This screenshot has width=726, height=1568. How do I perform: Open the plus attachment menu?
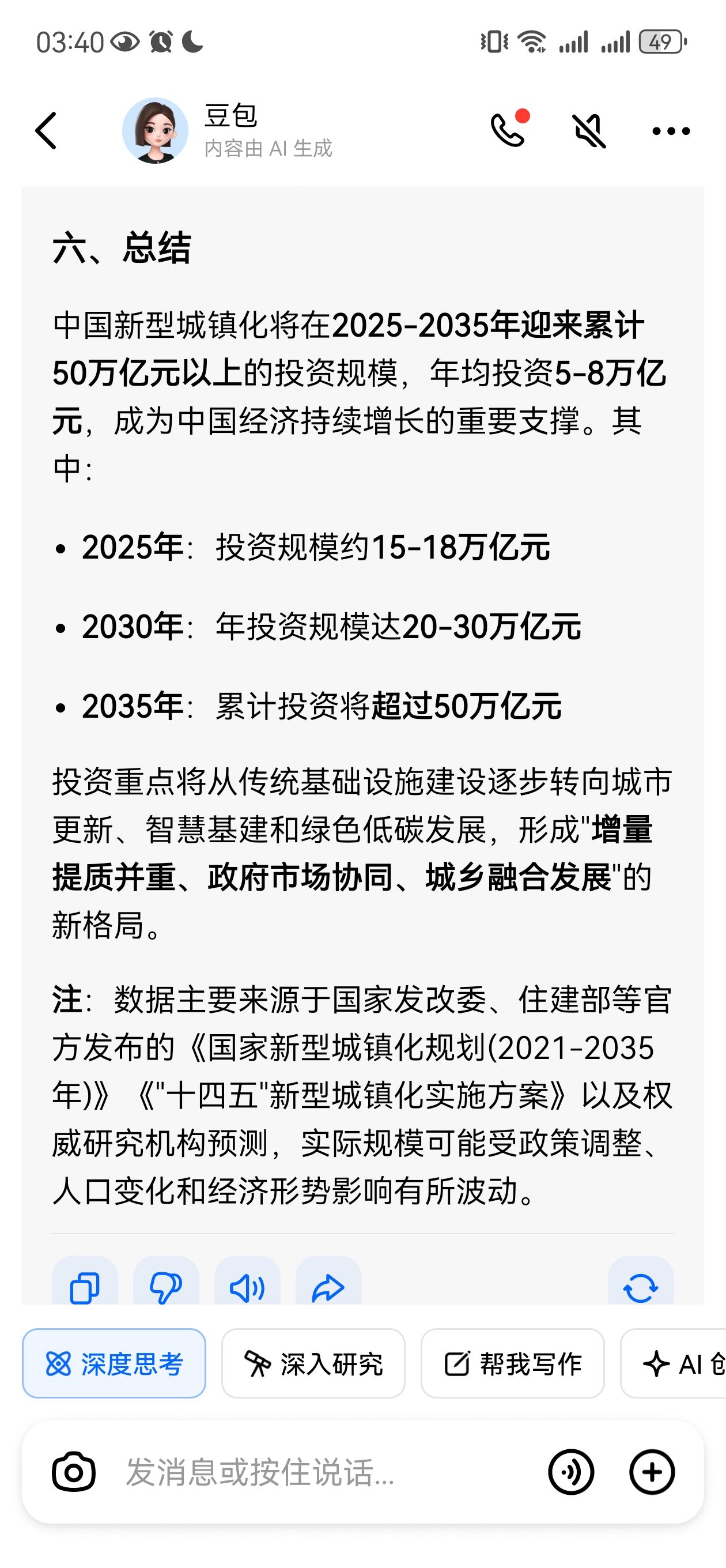(652, 1473)
